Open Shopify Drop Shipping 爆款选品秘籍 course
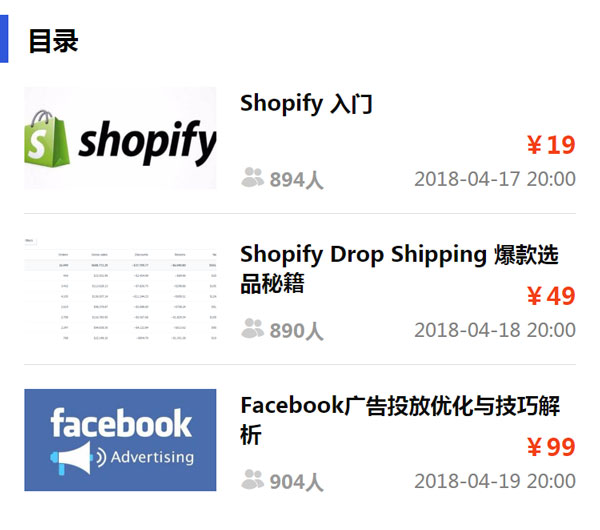Viewport: 600px width, 530px height. pyautogui.click(x=398, y=269)
